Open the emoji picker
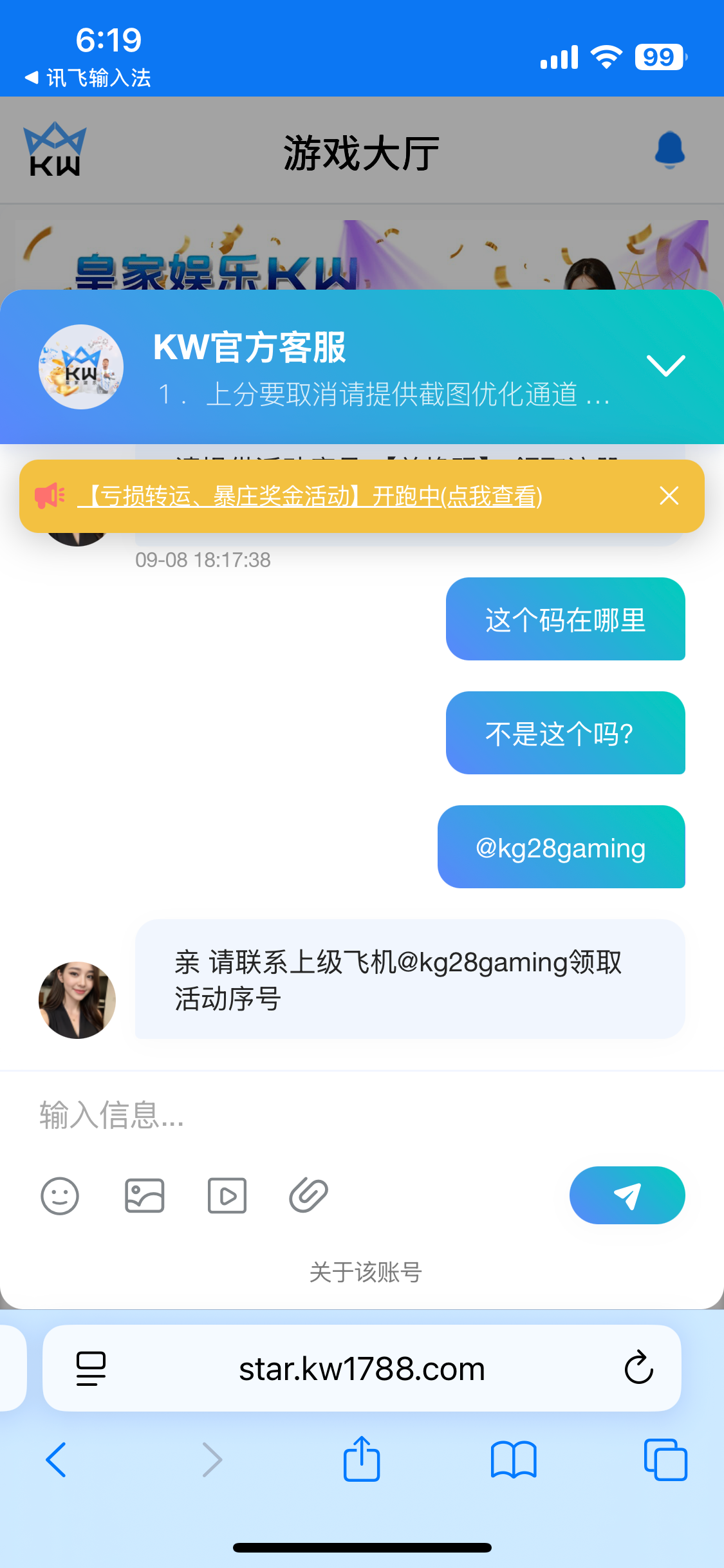The width and height of the screenshot is (724, 1568). 60,1196
